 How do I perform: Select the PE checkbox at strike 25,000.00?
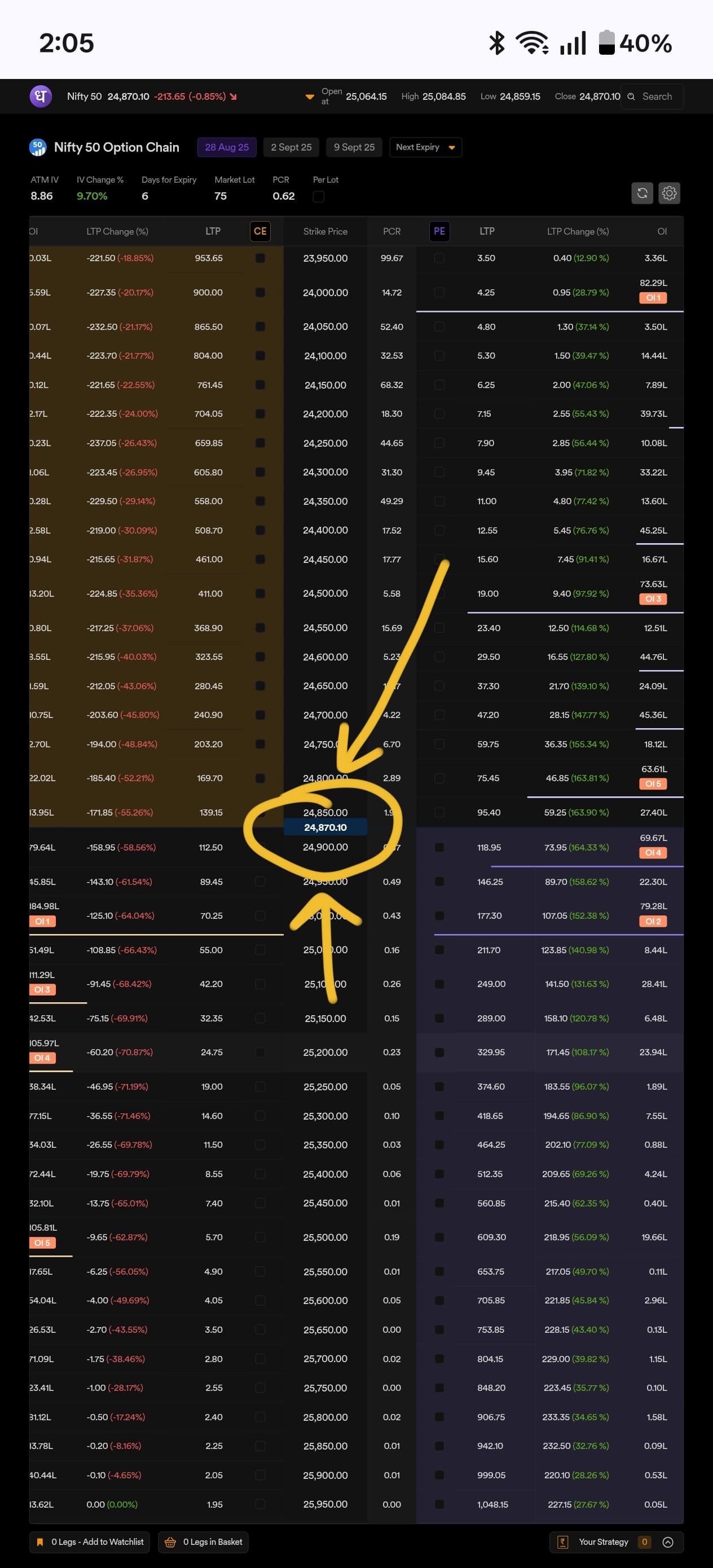coord(439,915)
